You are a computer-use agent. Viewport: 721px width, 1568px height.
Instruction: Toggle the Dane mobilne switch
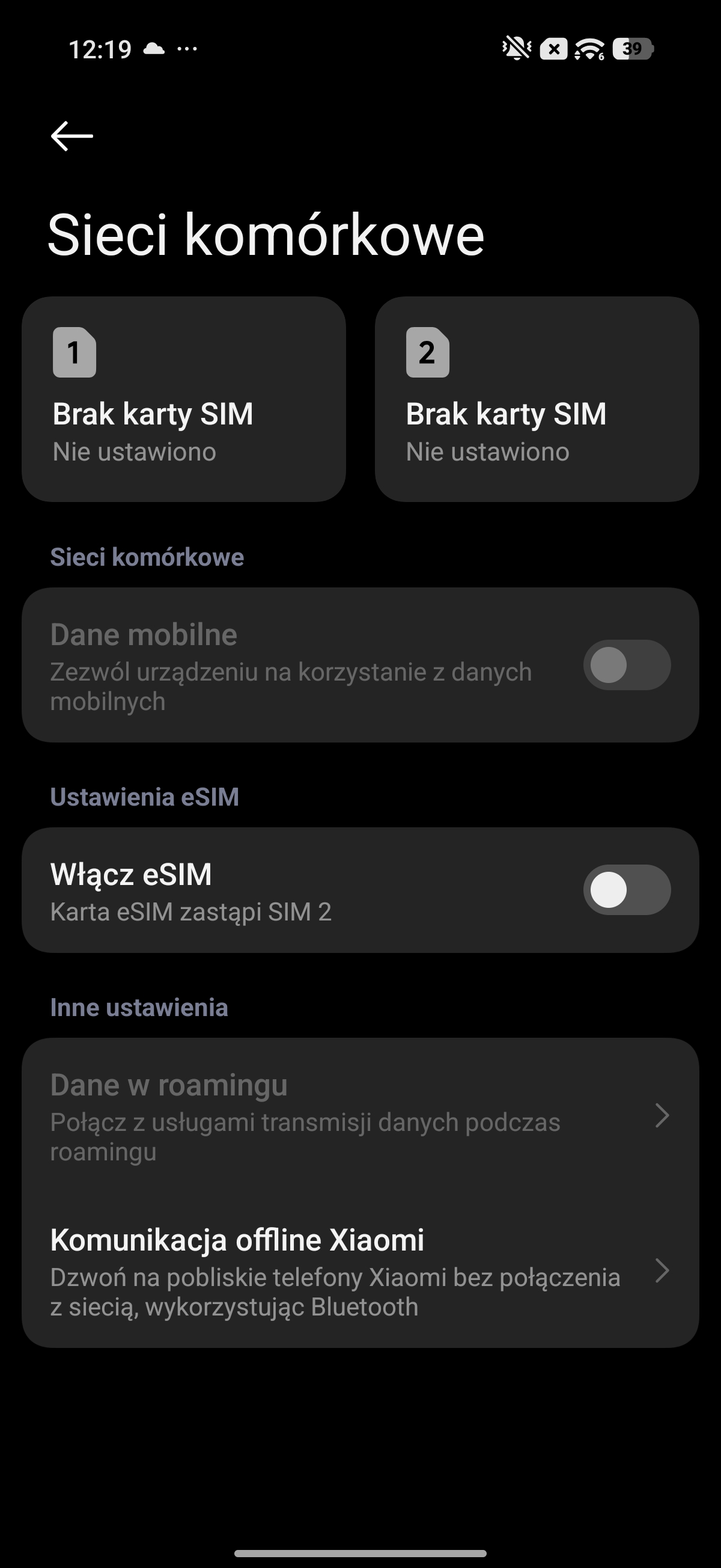(627, 665)
